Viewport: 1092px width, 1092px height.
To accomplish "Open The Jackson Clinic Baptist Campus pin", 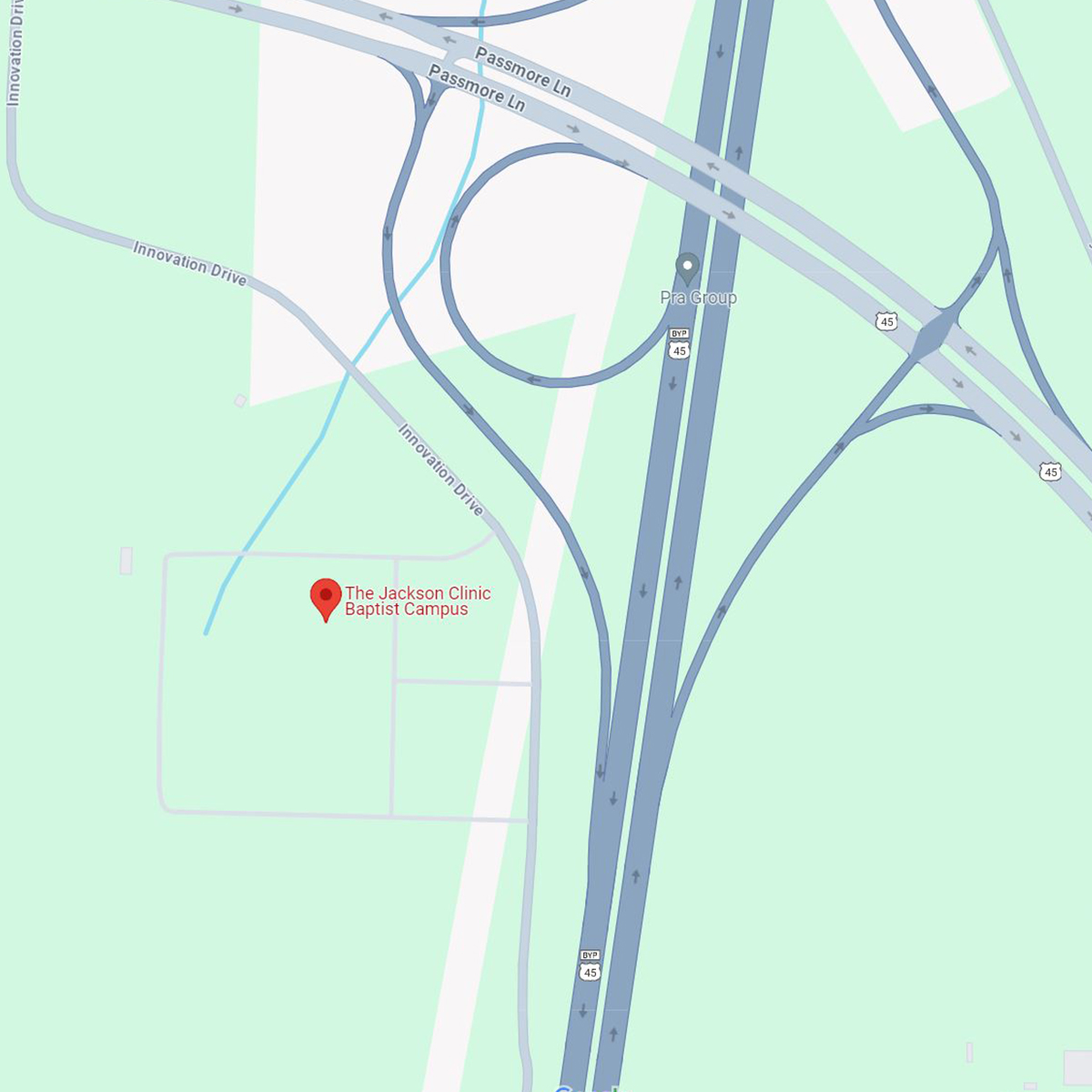I will tap(326, 598).
